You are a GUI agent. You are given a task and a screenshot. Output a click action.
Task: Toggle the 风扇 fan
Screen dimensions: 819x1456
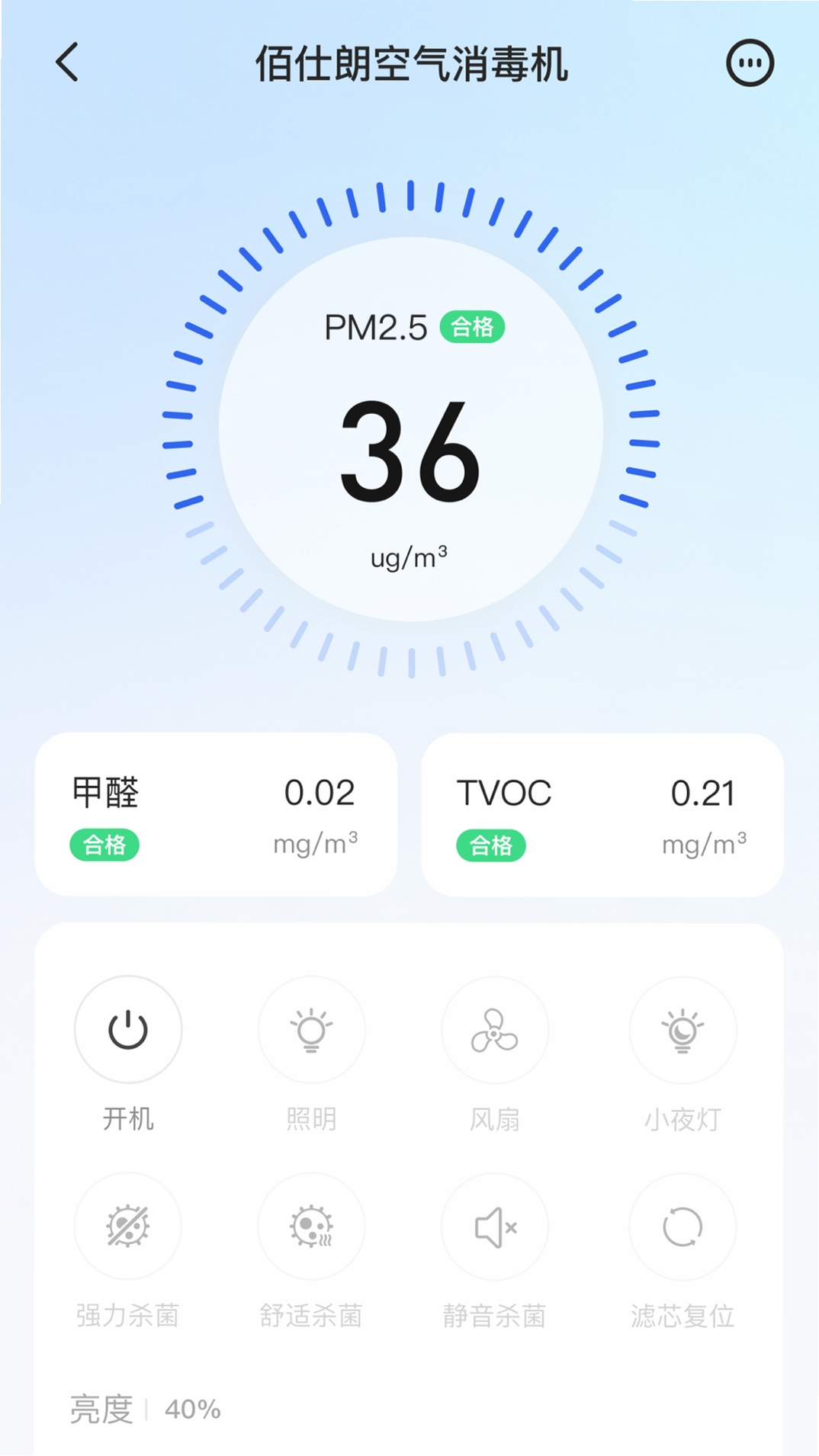tap(495, 1030)
